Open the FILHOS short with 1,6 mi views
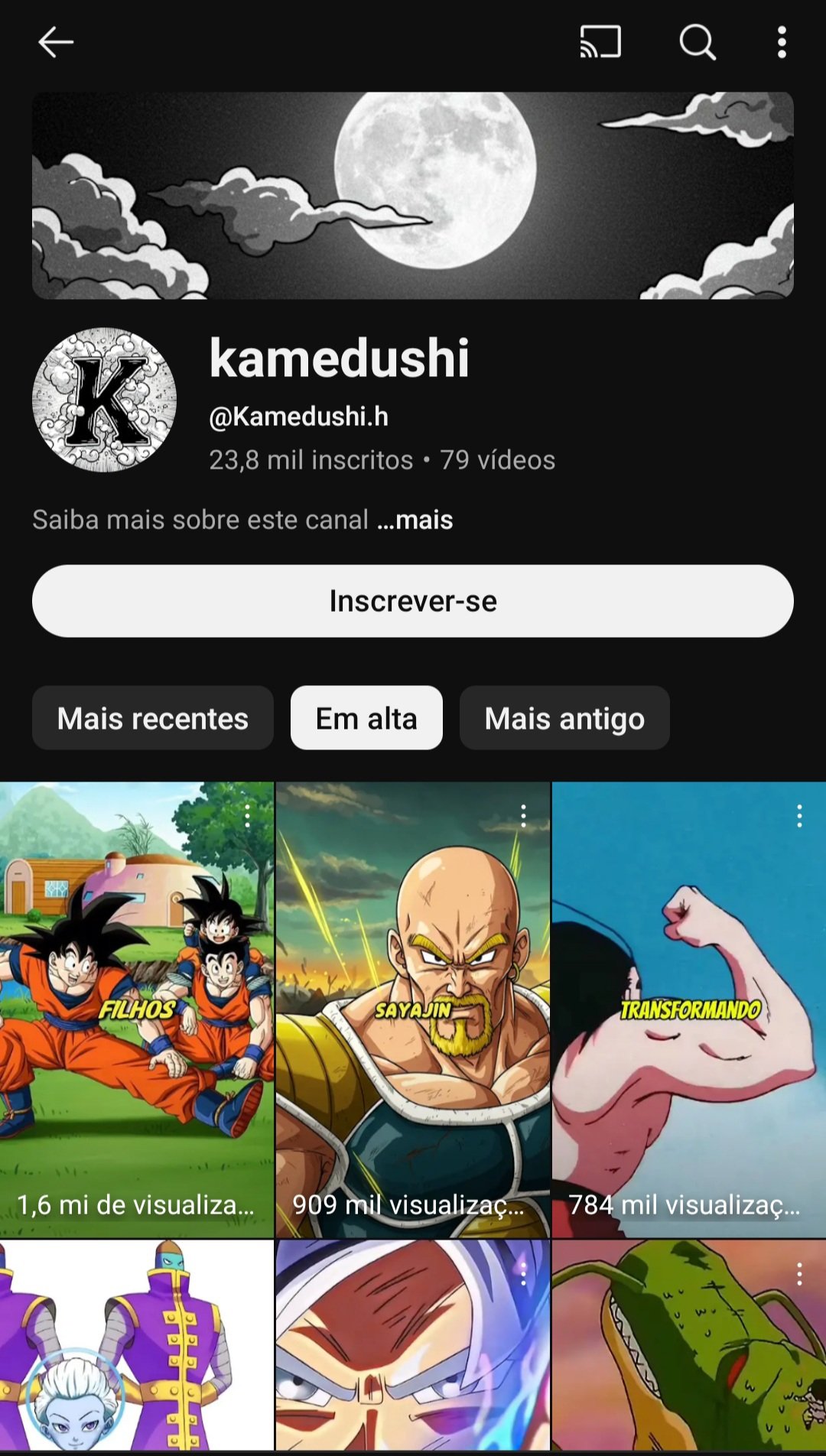The width and height of the screenshot is (826, 1456). click(x=137, y=1009)
